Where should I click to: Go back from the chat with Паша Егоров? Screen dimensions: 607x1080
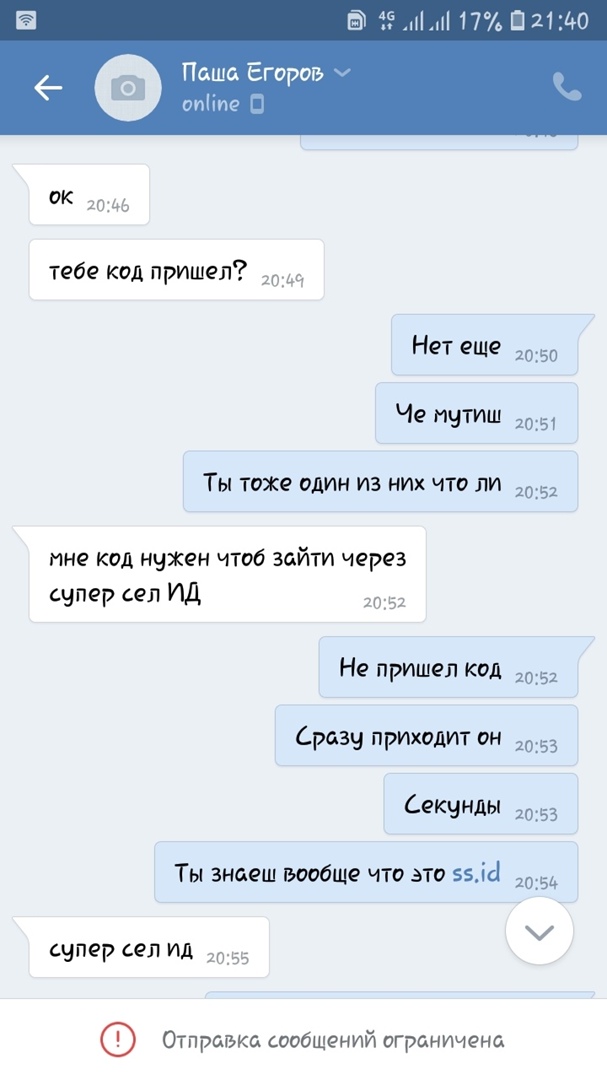pyautogui.click(x=48, y=88)
